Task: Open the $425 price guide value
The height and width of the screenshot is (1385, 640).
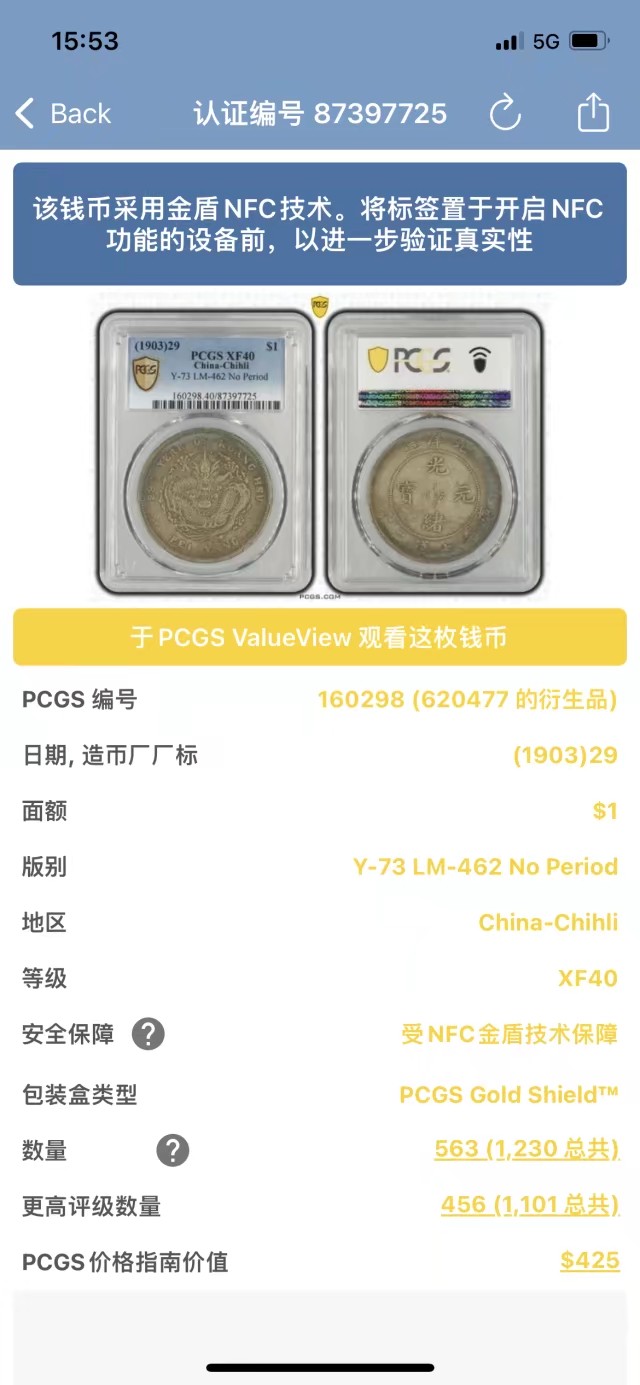Action: tap(589, 1261)
